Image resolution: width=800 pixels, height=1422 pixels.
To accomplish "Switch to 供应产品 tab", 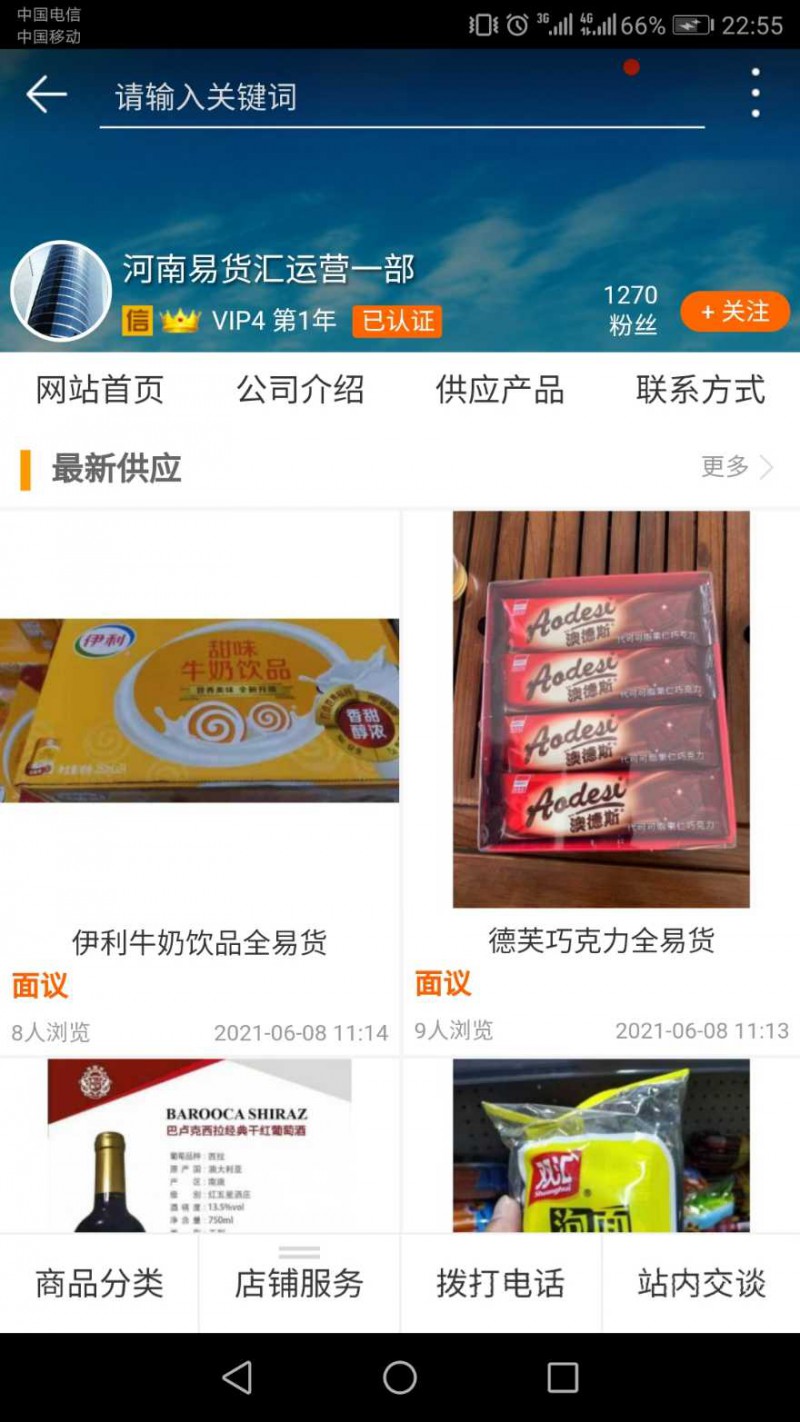I will pyautogui.click(x=500, y=390).
